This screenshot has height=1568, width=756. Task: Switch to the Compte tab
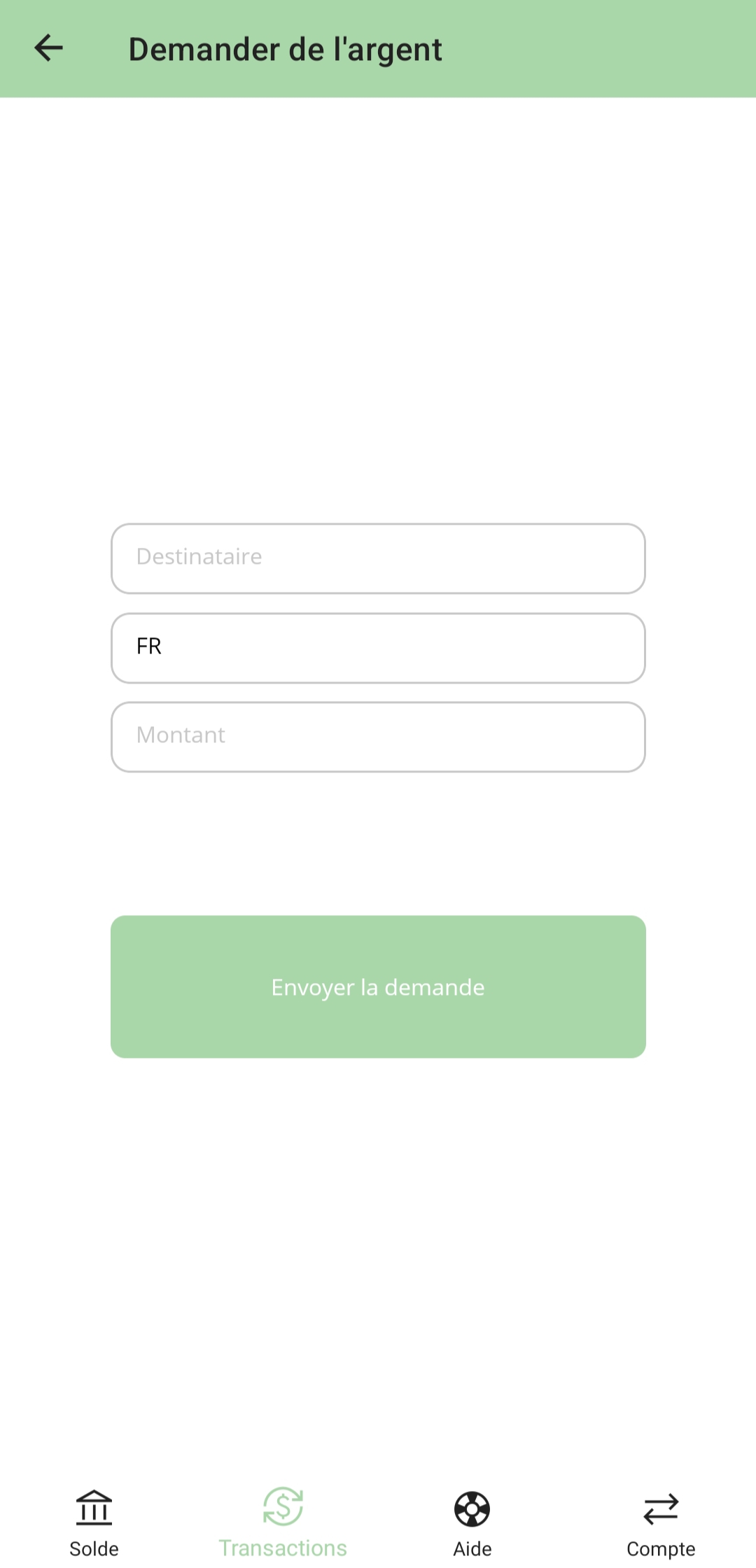coord(661,1524)
